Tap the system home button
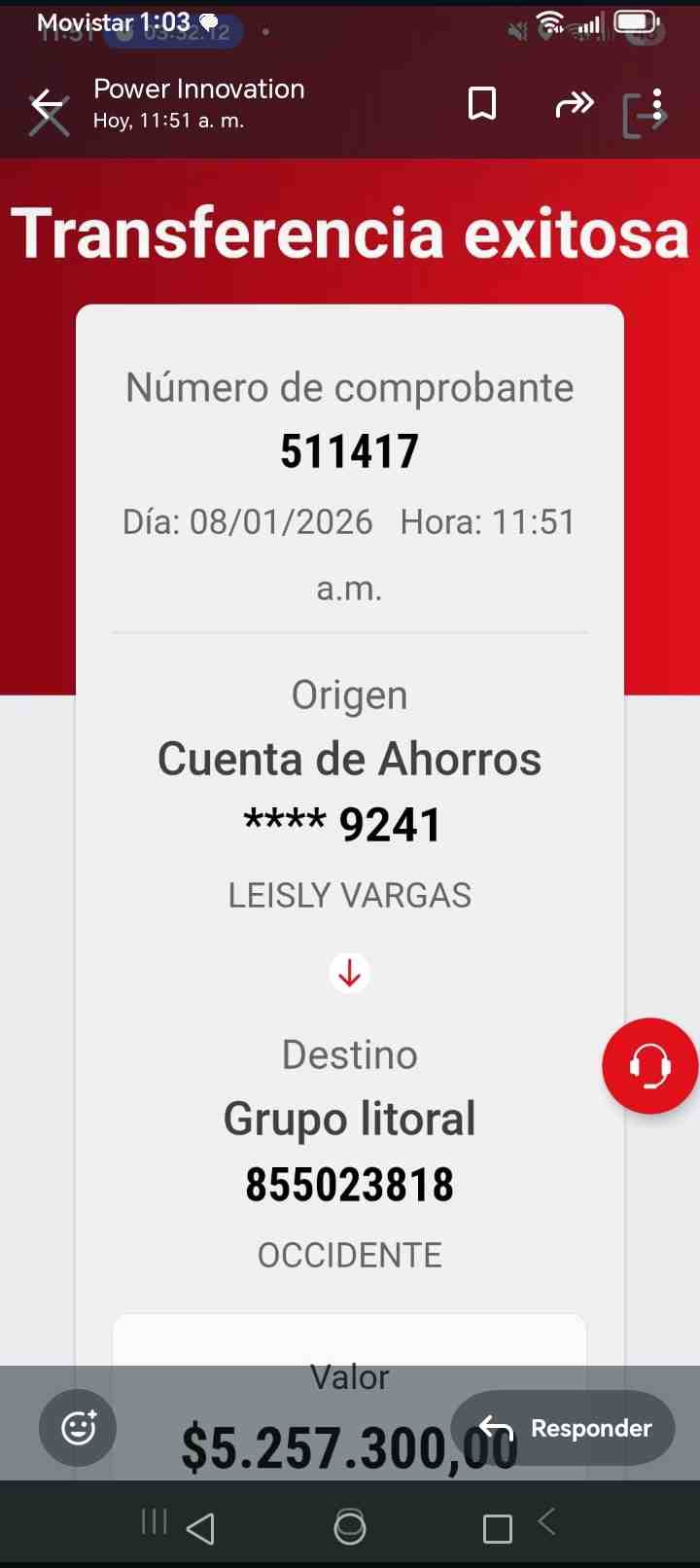This screenshot has width=700, height=1568. coord(350,1527)
